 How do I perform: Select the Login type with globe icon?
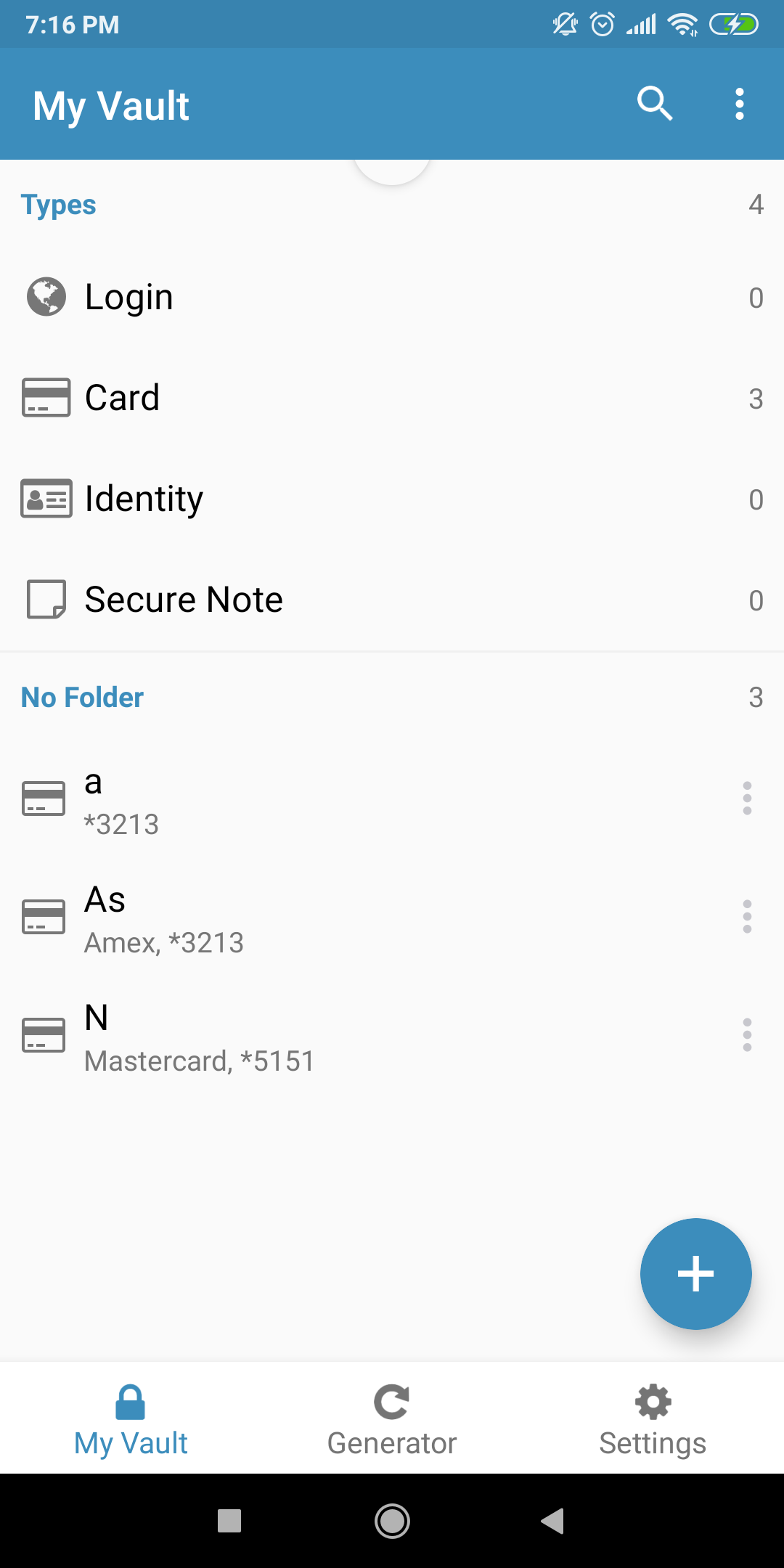point(46,295)
